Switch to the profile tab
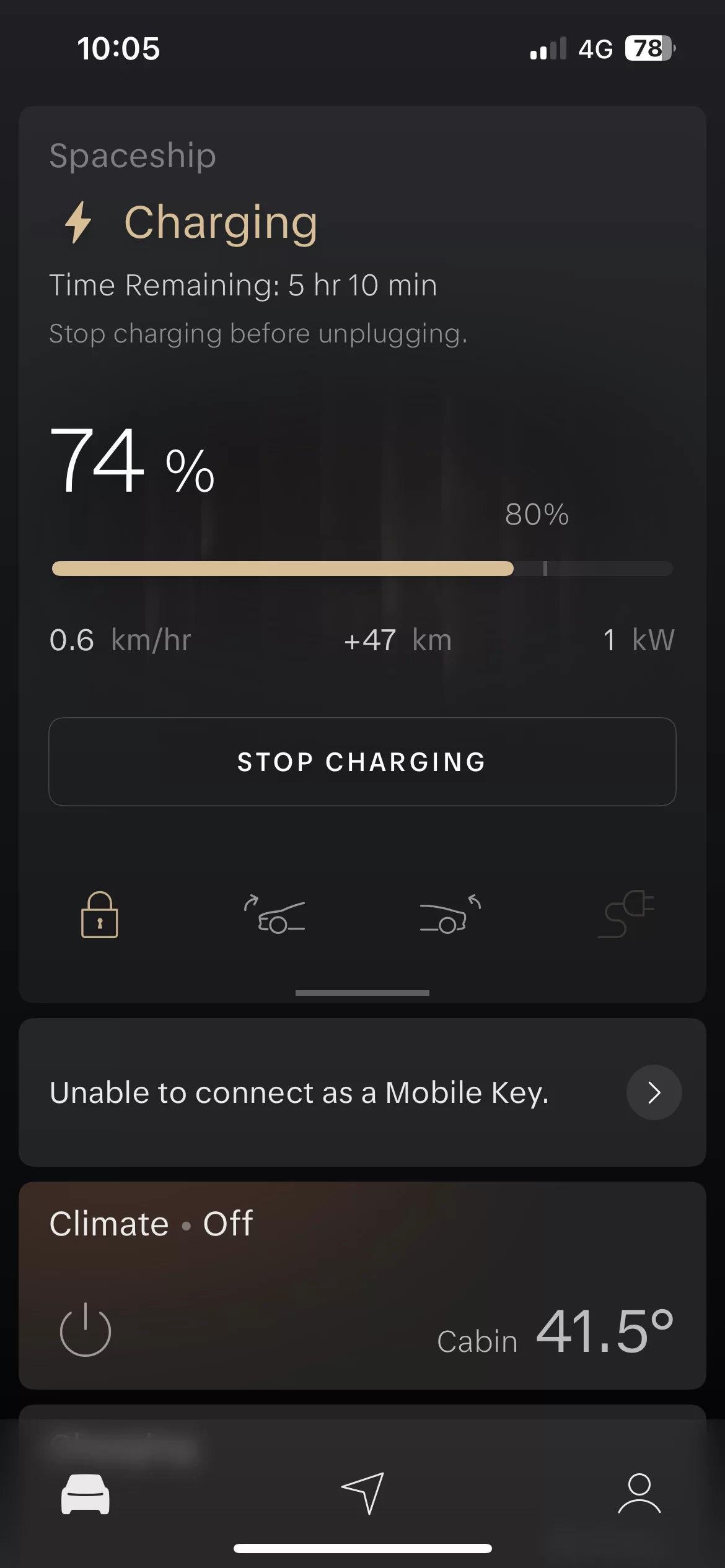725x1568 pixels. tap(639, 1493)
